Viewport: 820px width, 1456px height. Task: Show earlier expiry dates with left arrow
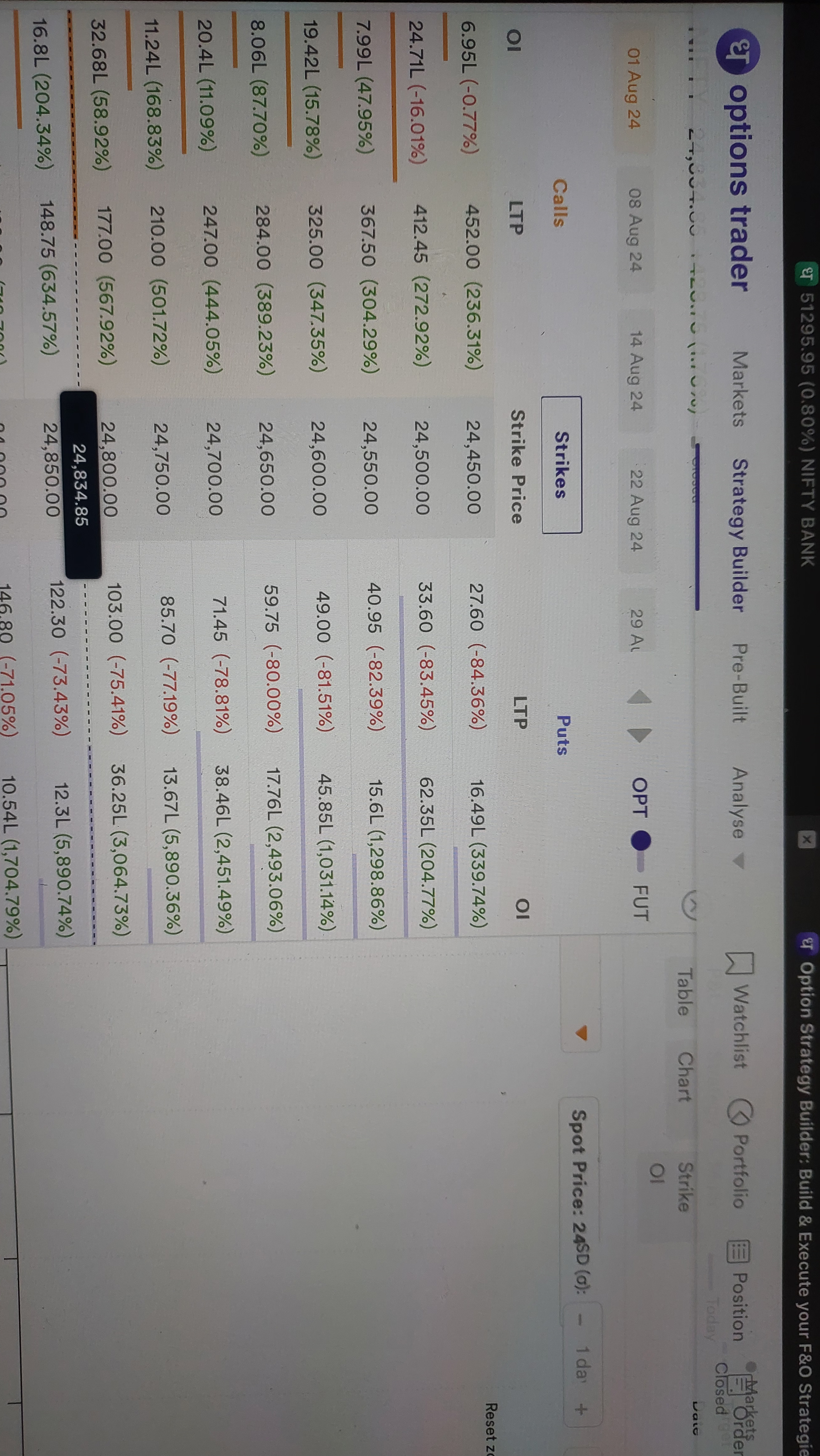[640, 699]
